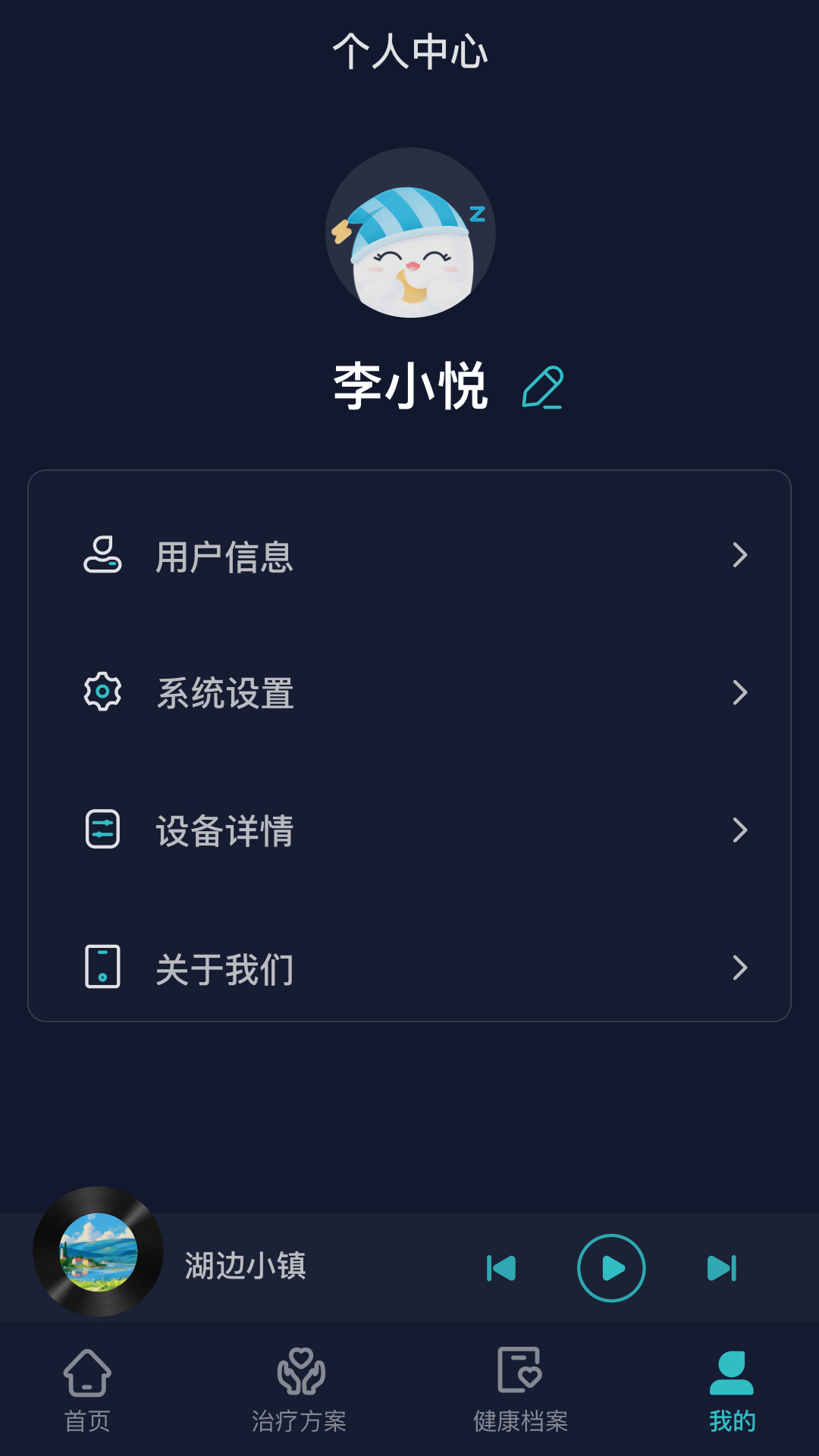Click the 关于我们 phone icon
Viewport: 819px width, 1456px height.
[x=103, y=968]
